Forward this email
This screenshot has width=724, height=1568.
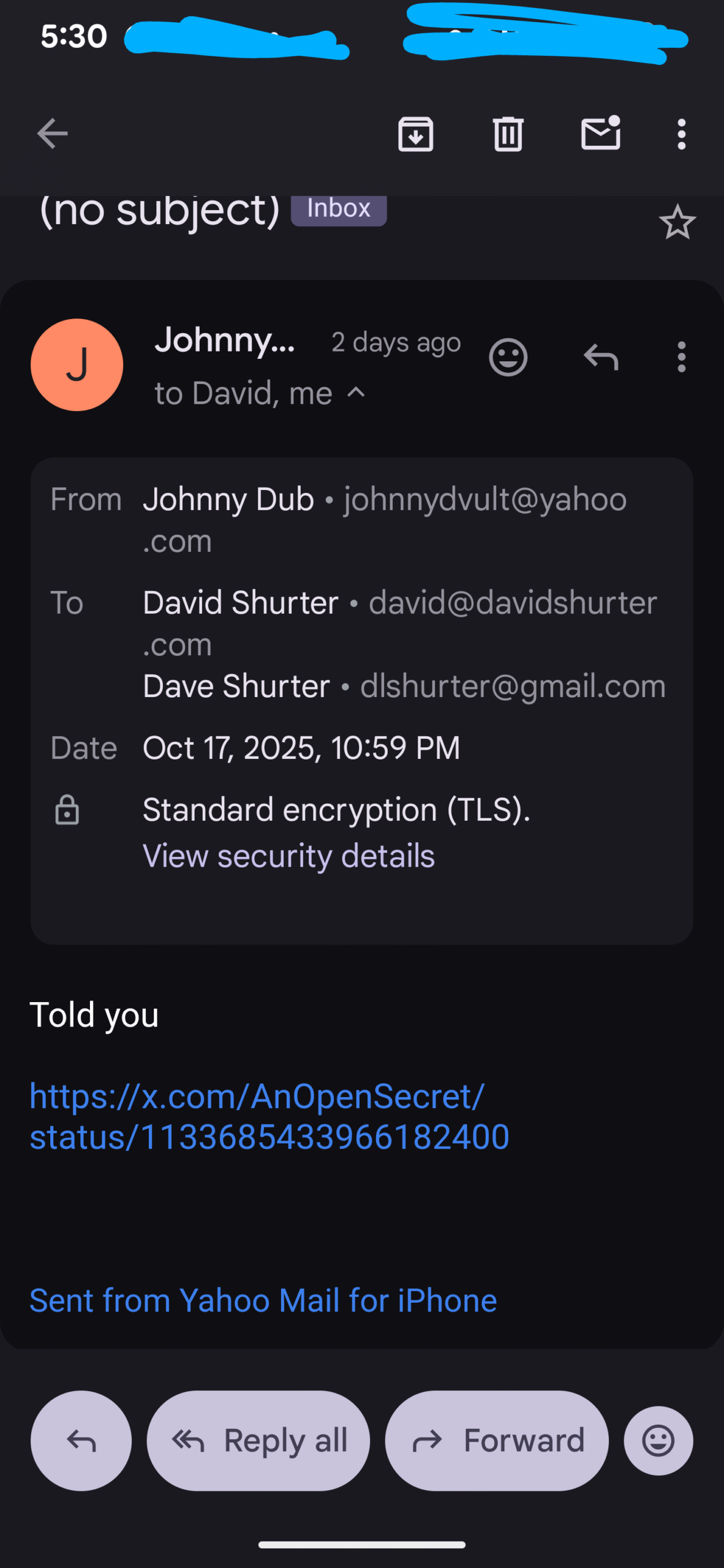(x=497, y=1441)
